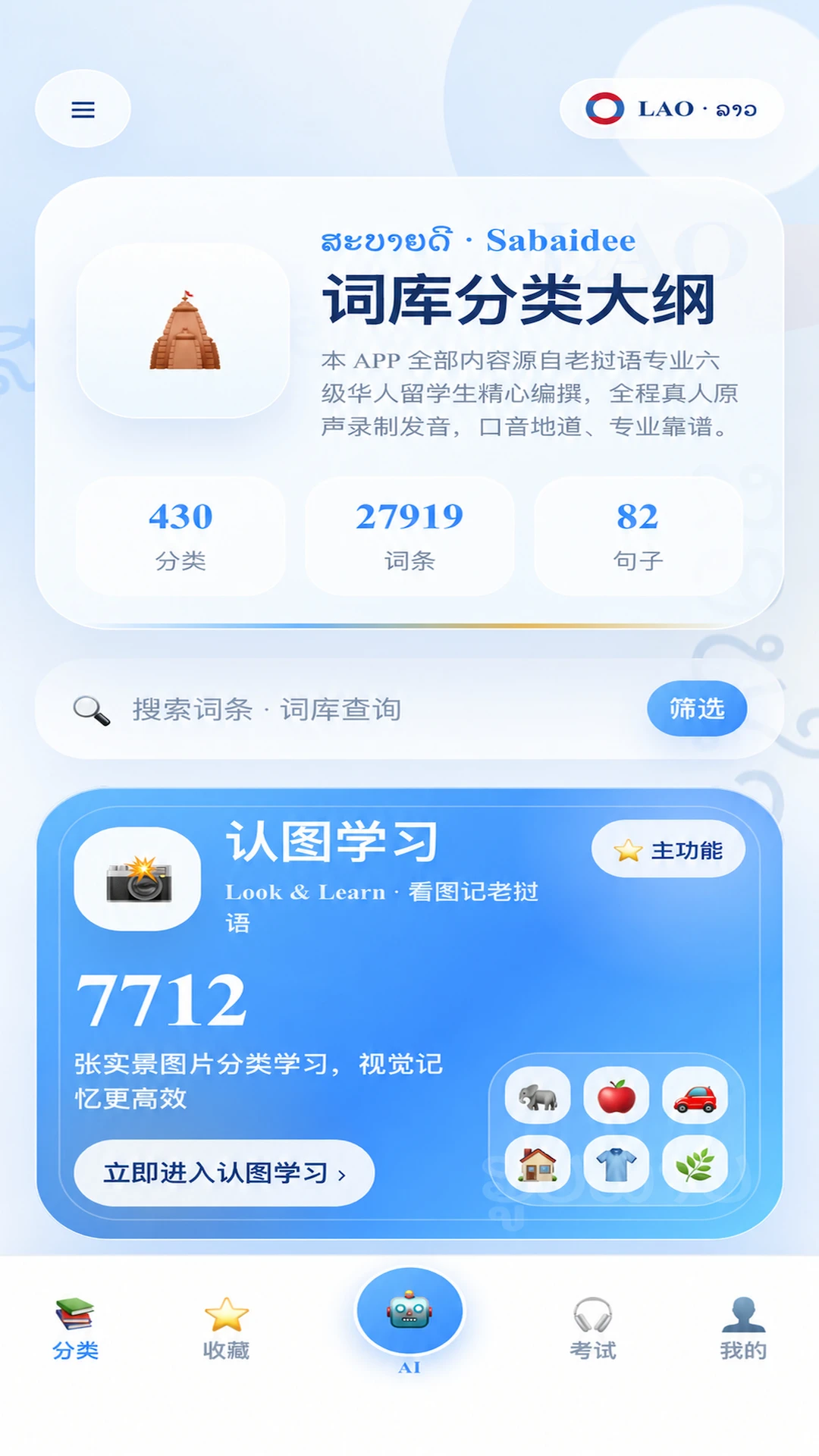The image size is (819, 1456).
Task: Tap the 搜索词条 search field
Action: [x=341, y=709]
